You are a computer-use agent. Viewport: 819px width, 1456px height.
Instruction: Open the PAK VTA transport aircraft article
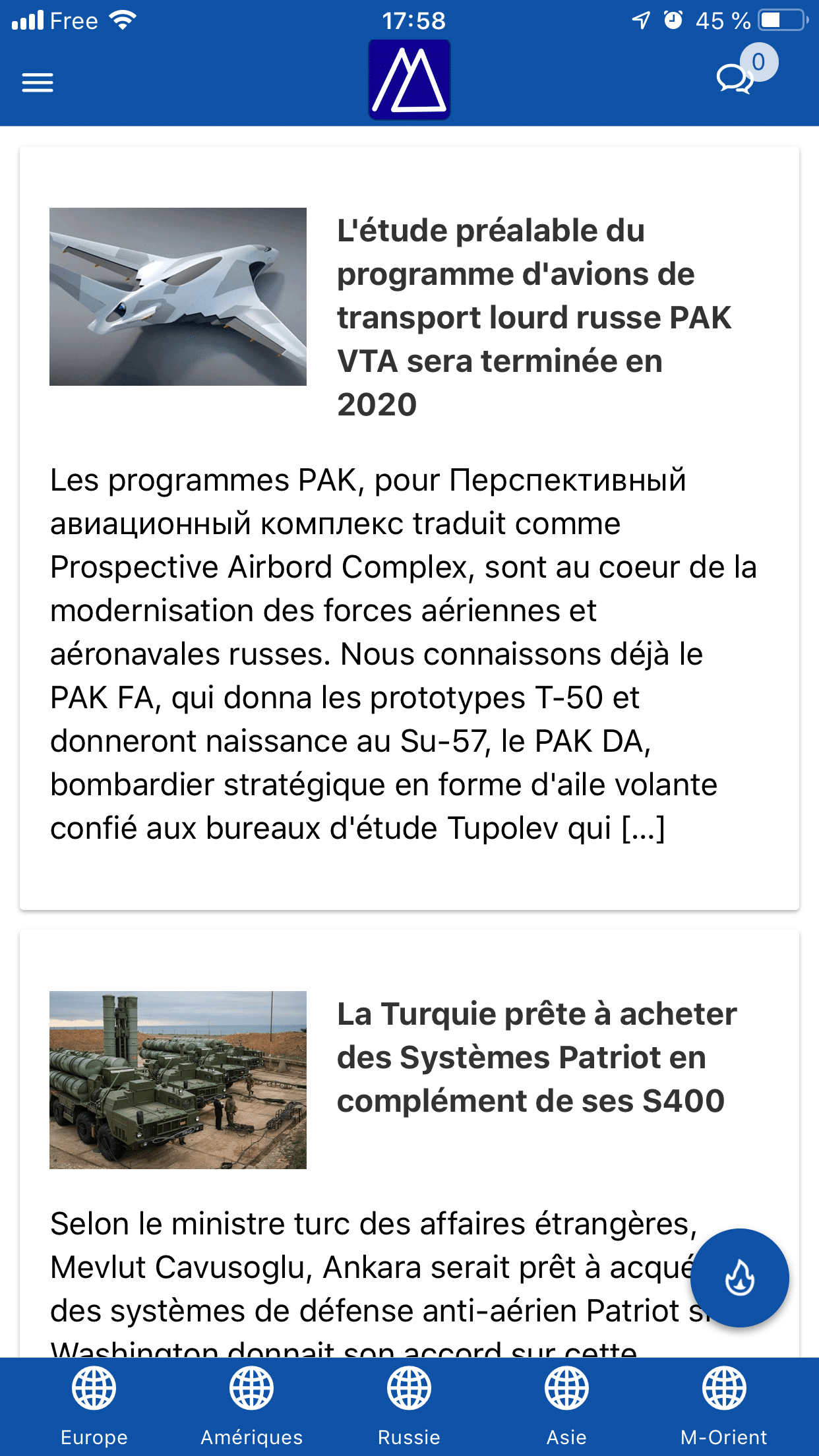533,317
